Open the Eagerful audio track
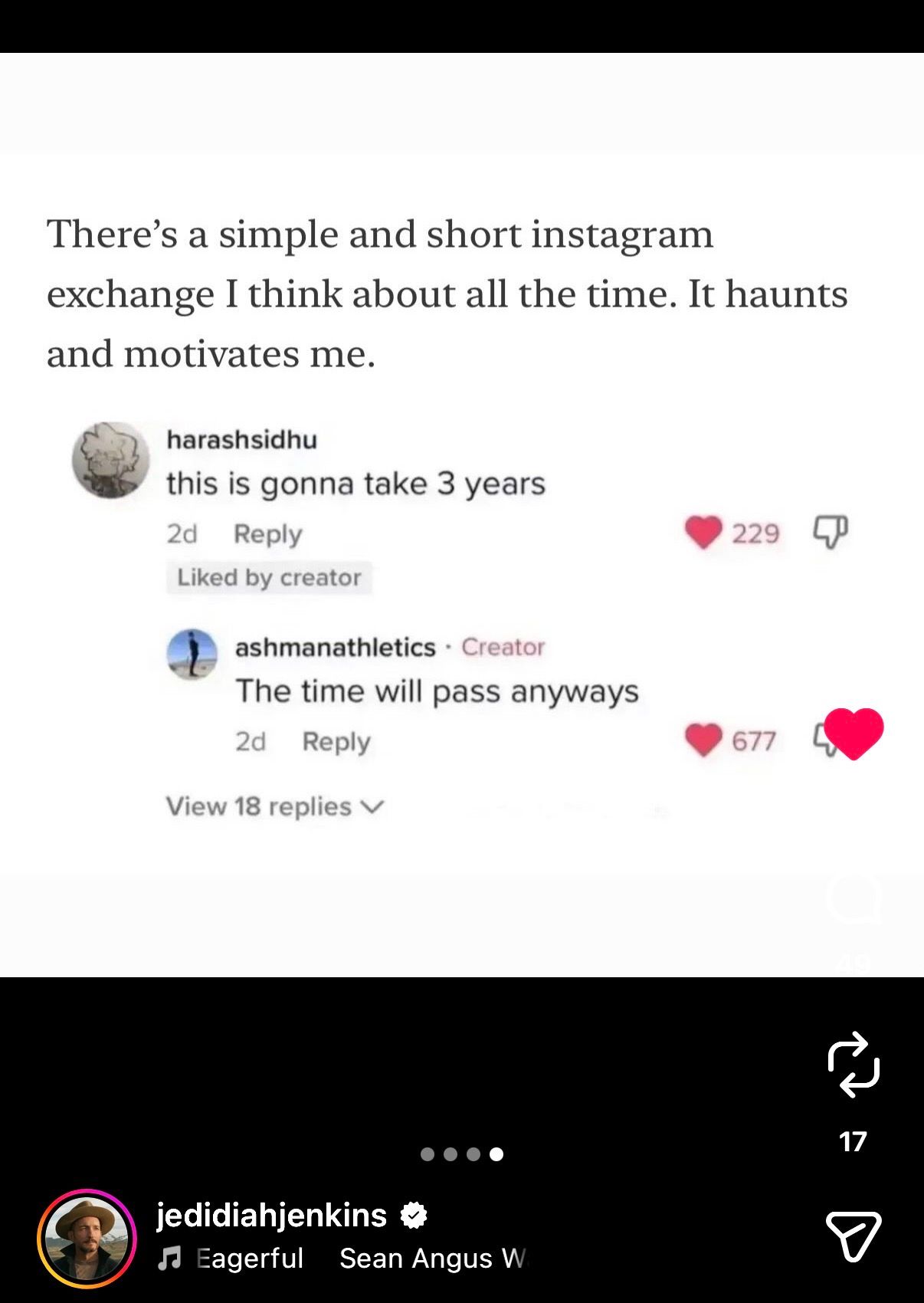The image size is (924, 1303). [249, 1259]
